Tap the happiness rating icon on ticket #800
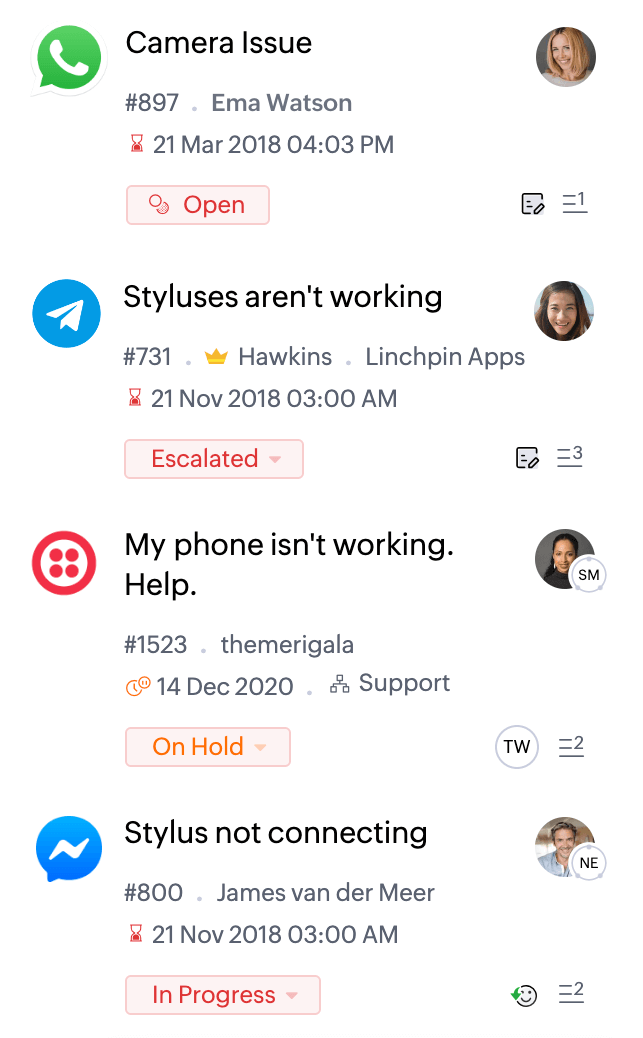Image resolution: width=643 pixels, height=1038 pixels. tap(523, 995)
